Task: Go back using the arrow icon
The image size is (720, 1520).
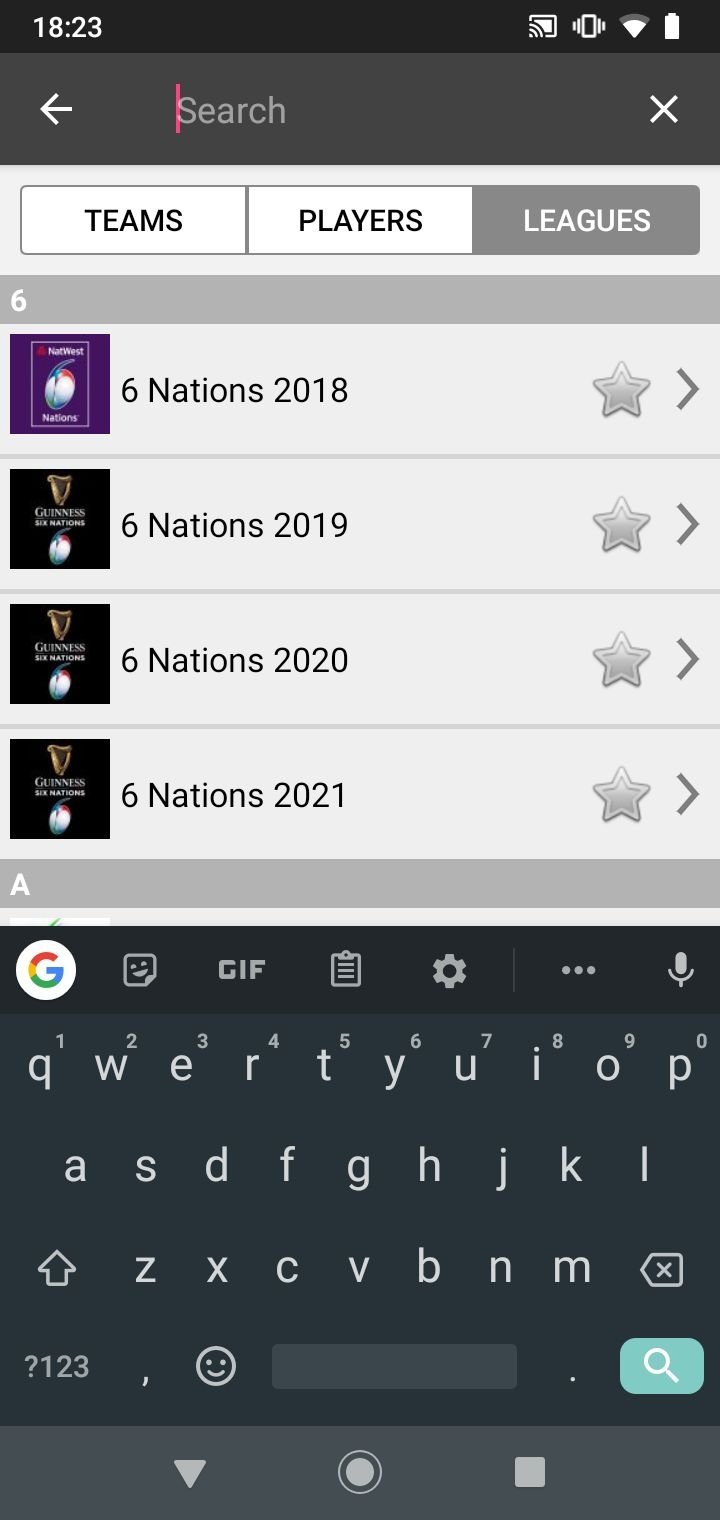Action: 56,109
